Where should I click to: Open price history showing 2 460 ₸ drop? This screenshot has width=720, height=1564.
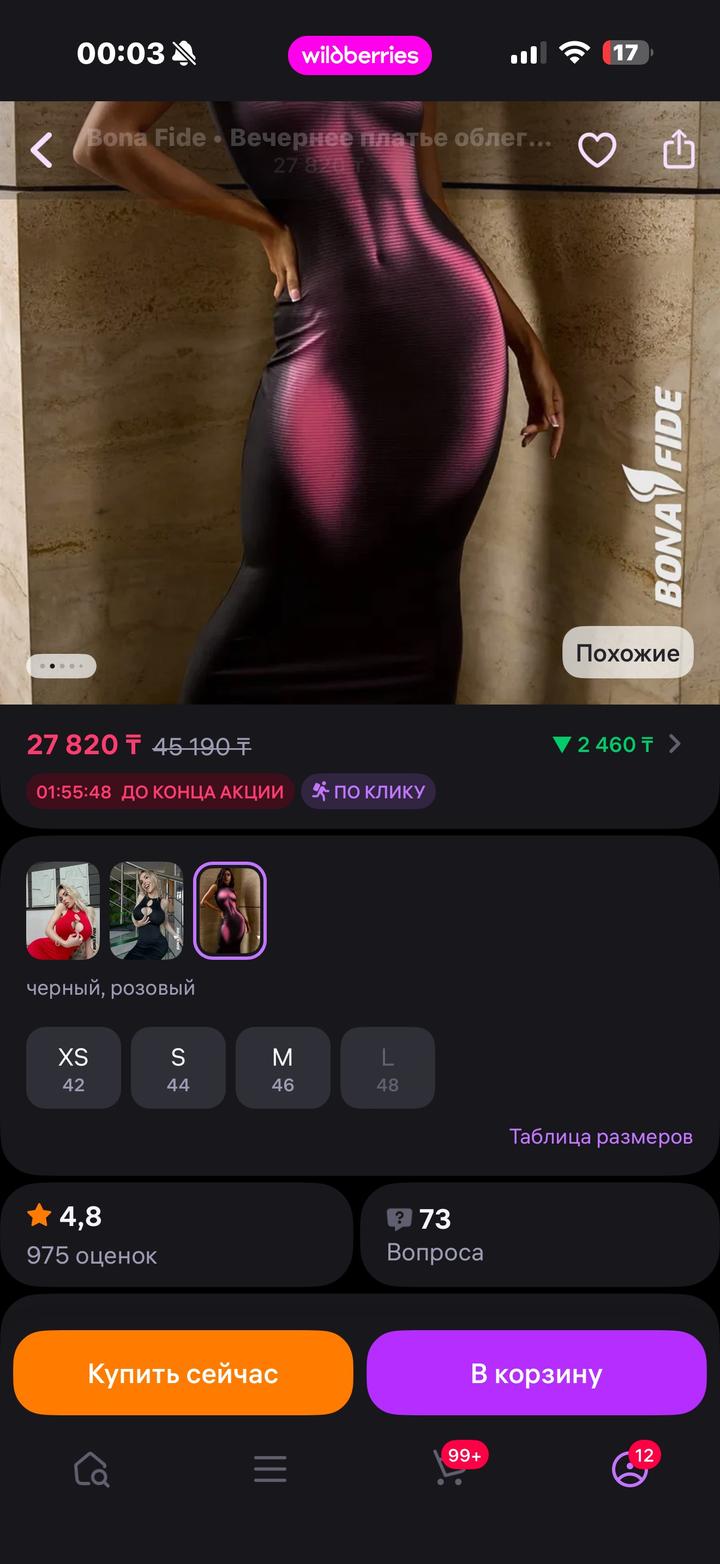(616, 744)
